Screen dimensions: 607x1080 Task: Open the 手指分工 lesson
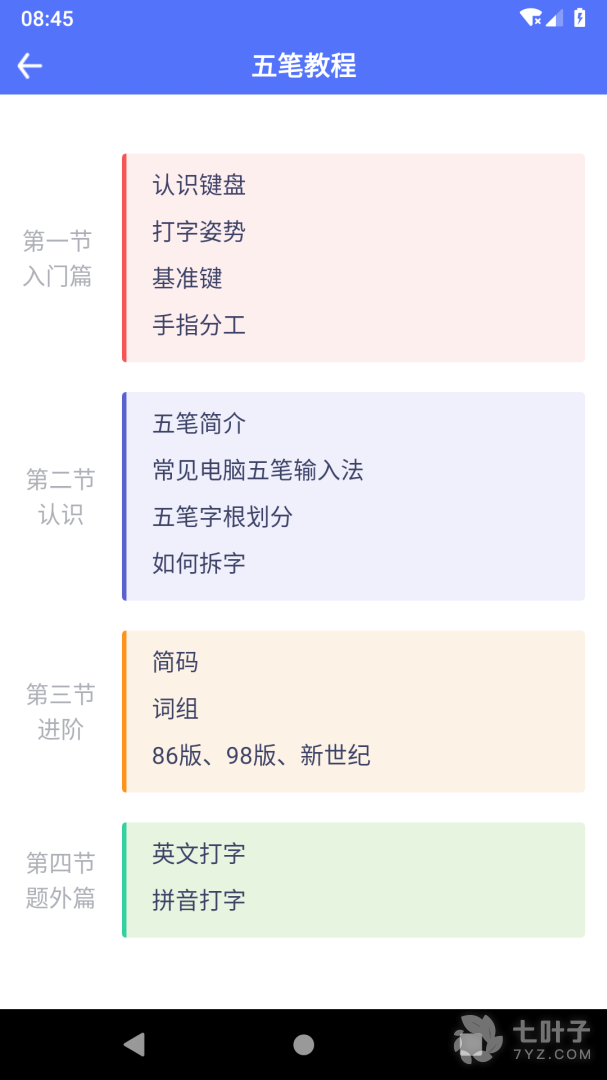pyautogui.click(x=199, y=325)
